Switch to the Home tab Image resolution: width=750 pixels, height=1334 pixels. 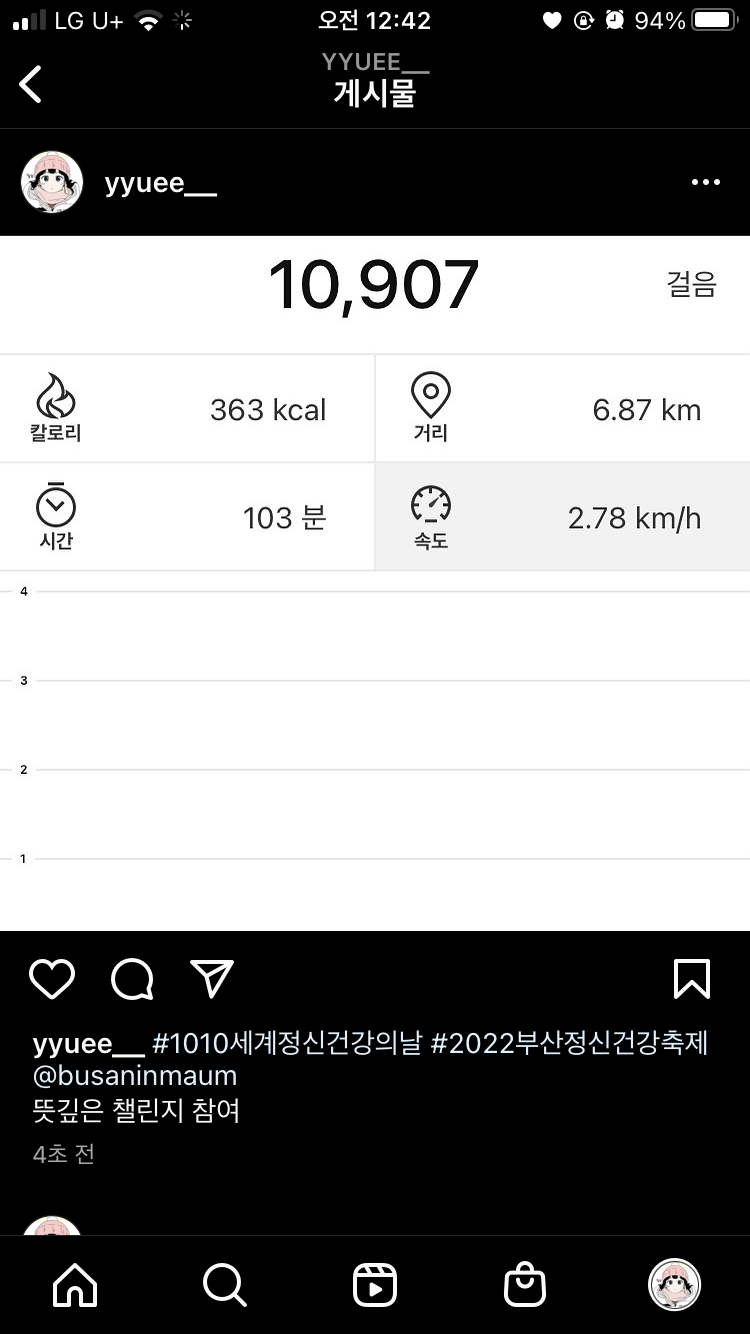click(x=75, y=1285)
